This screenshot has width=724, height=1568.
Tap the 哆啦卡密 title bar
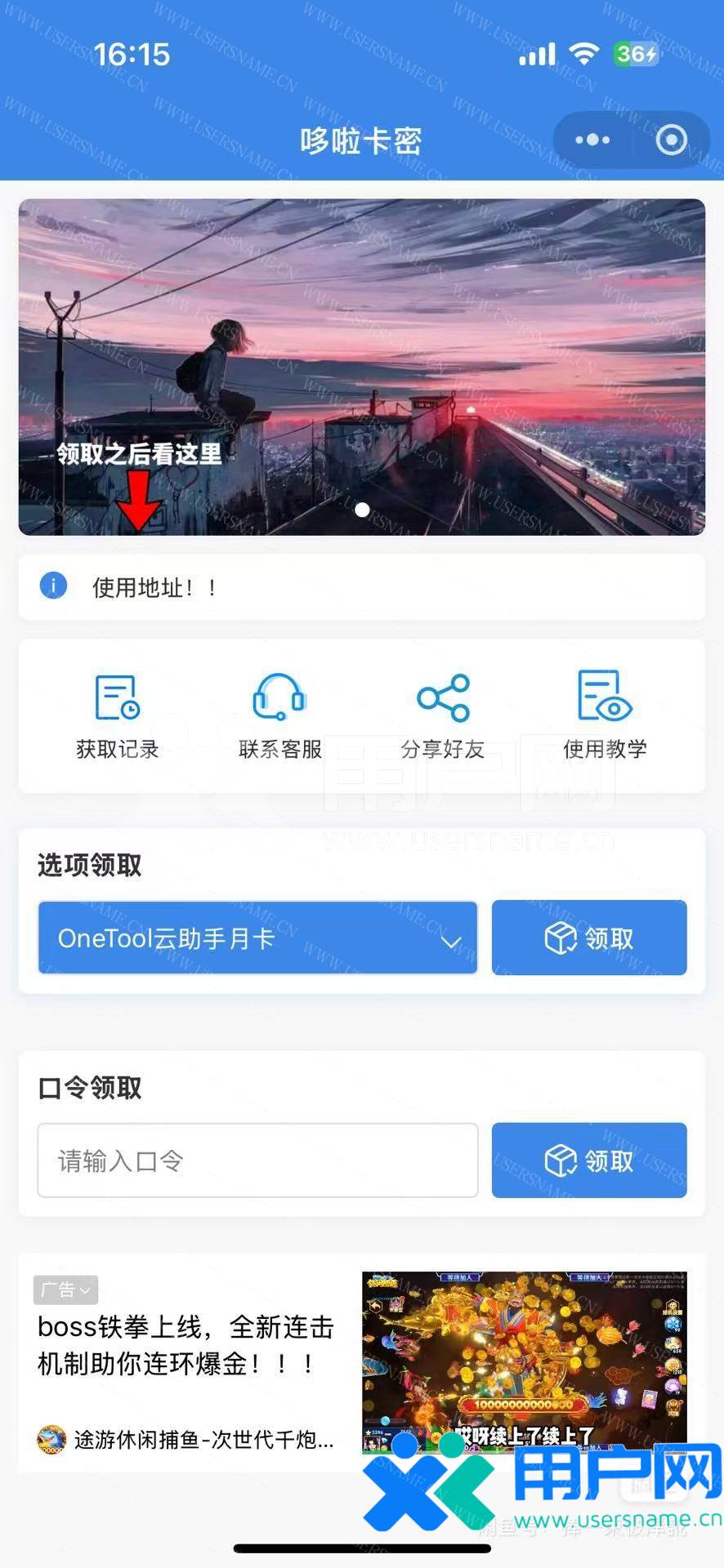[x=361, y=140]
